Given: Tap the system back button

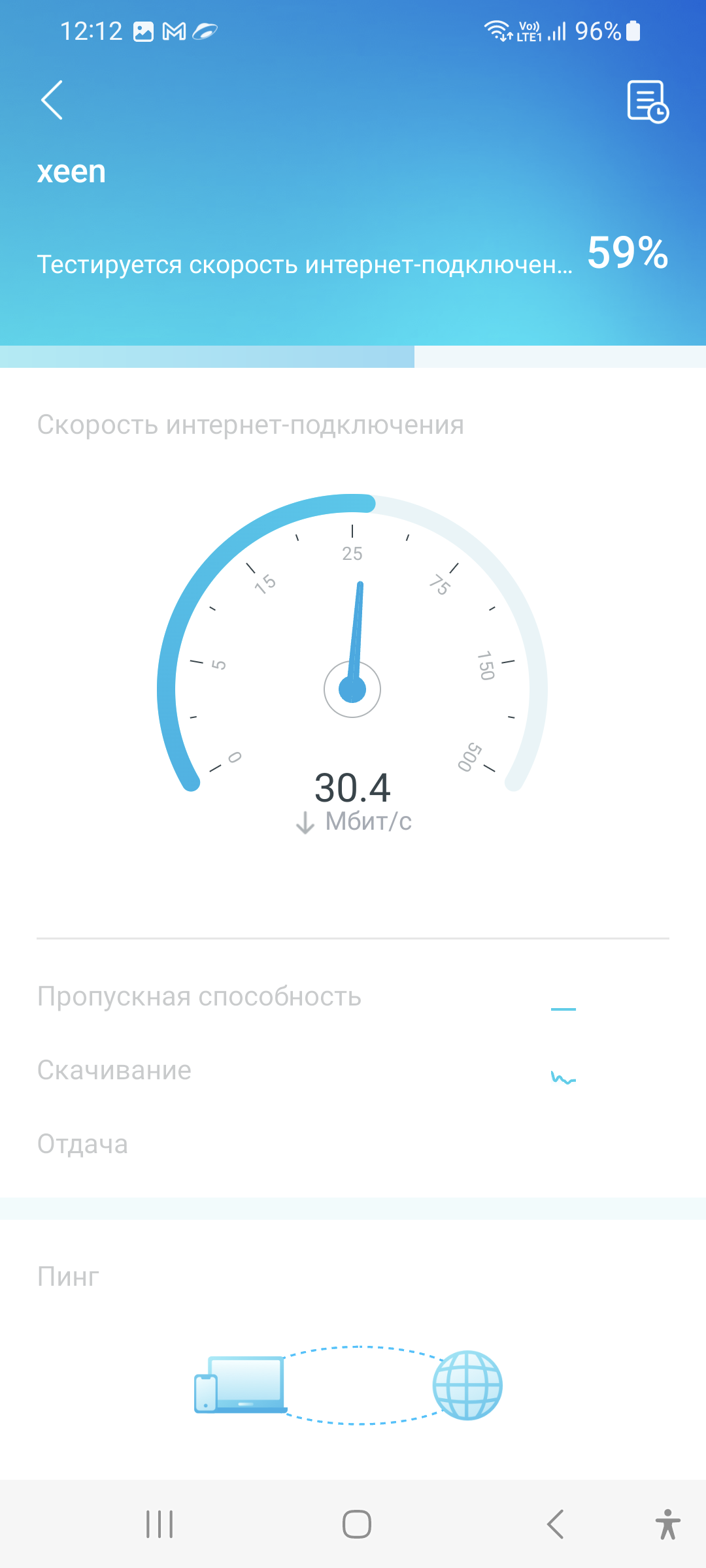Looking at the screenshot, I should coord(555,1524).
